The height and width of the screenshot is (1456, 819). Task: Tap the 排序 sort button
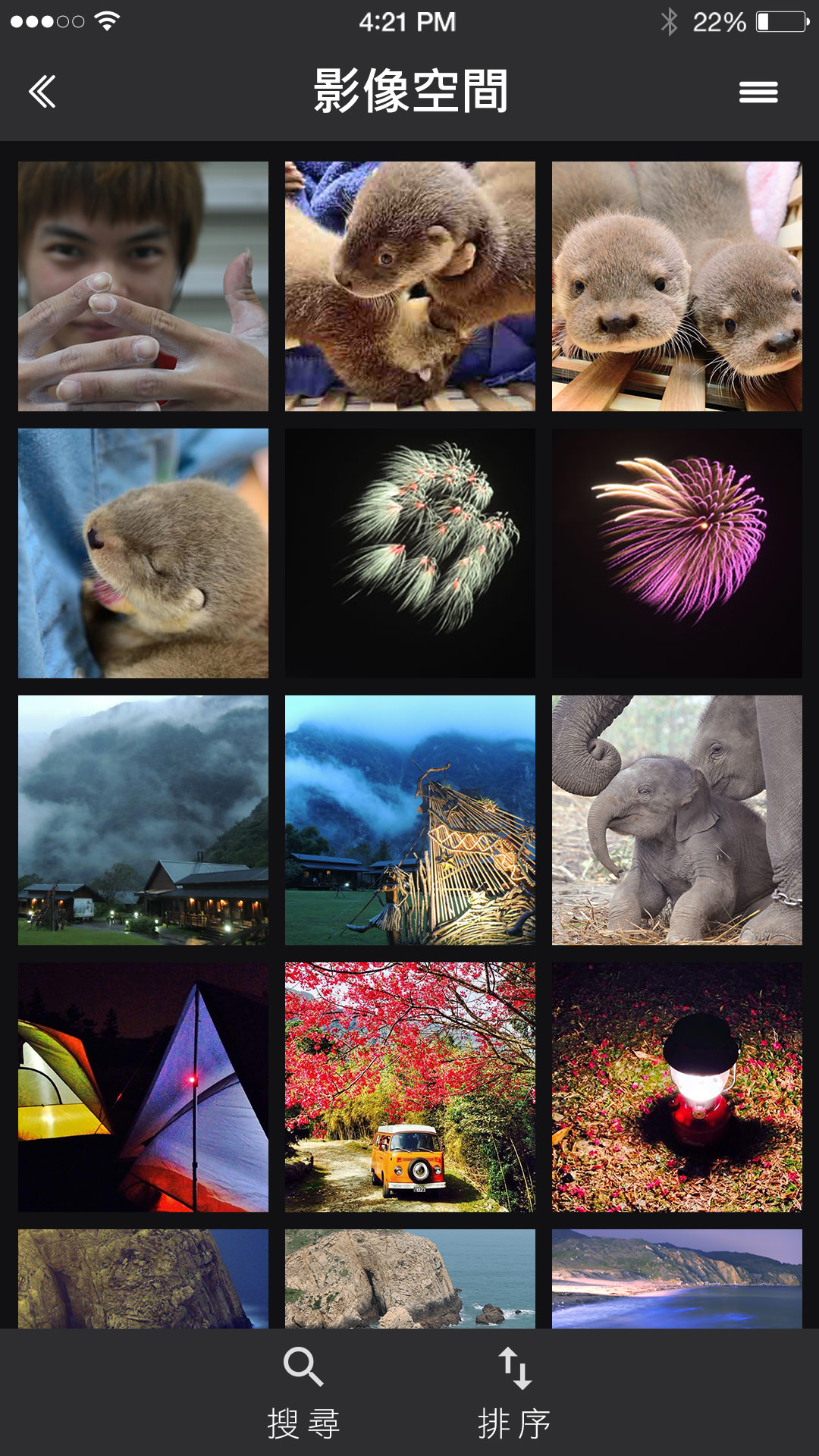tap(515, 1392)
